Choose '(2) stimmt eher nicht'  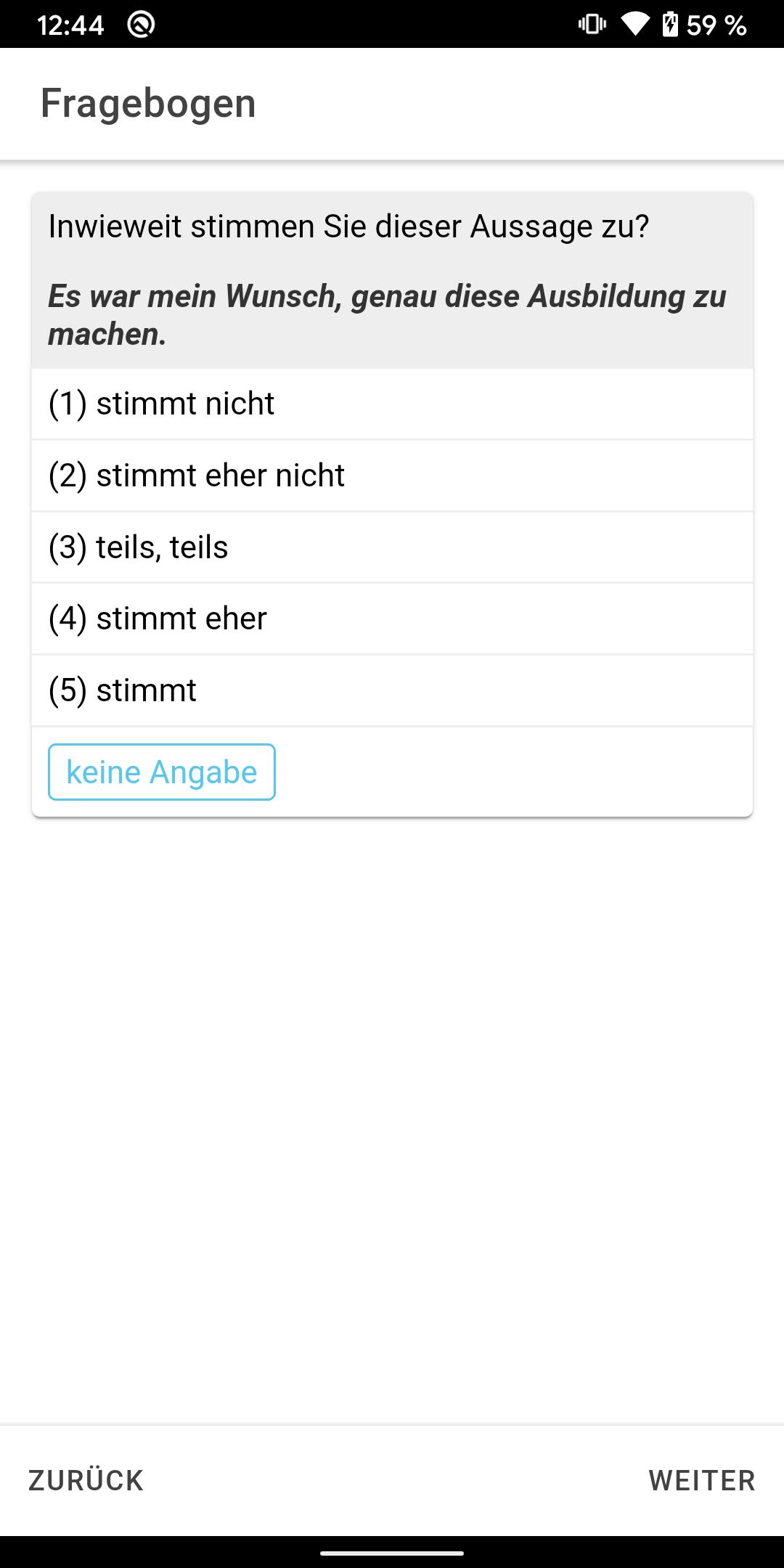392,475
